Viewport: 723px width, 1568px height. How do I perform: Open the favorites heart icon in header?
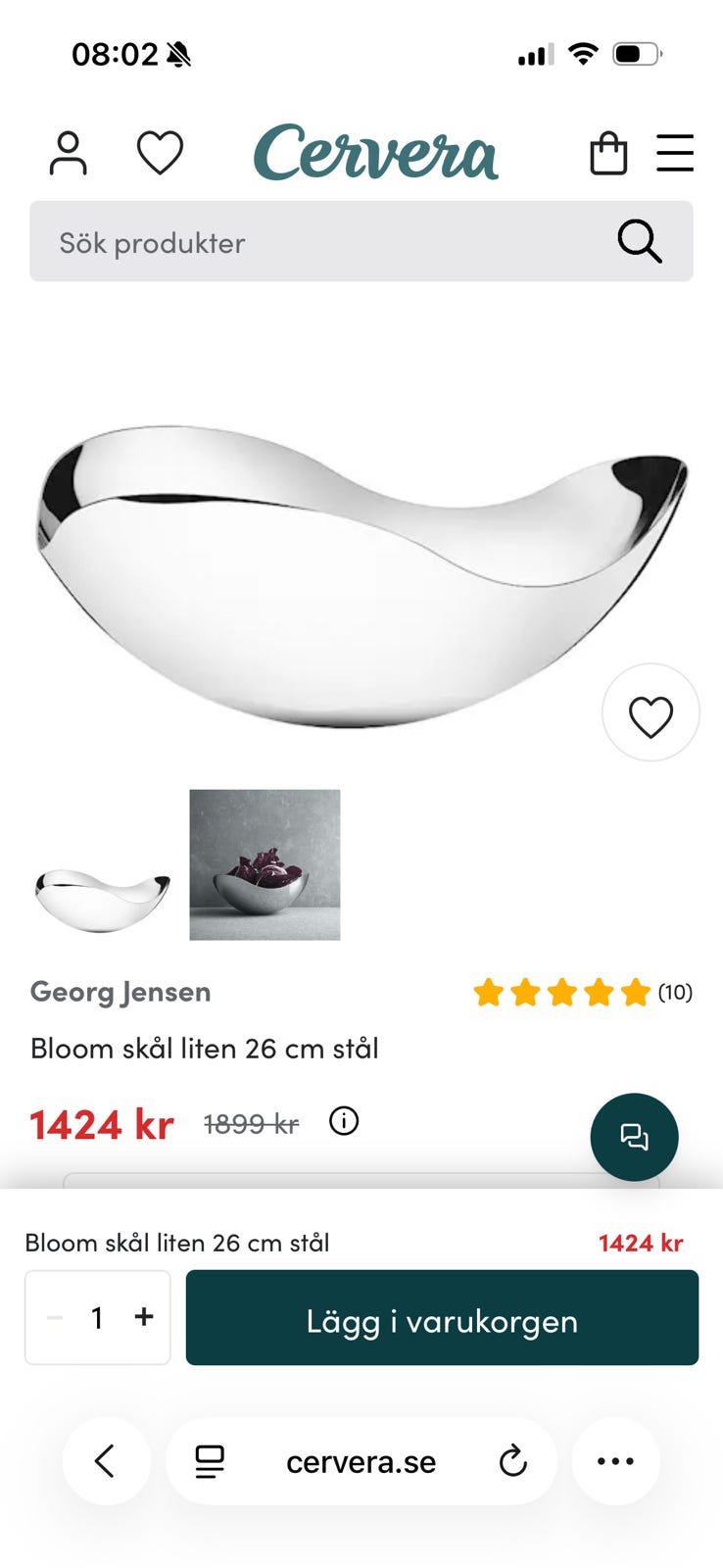pyautogui.click(x=160, y=152)
